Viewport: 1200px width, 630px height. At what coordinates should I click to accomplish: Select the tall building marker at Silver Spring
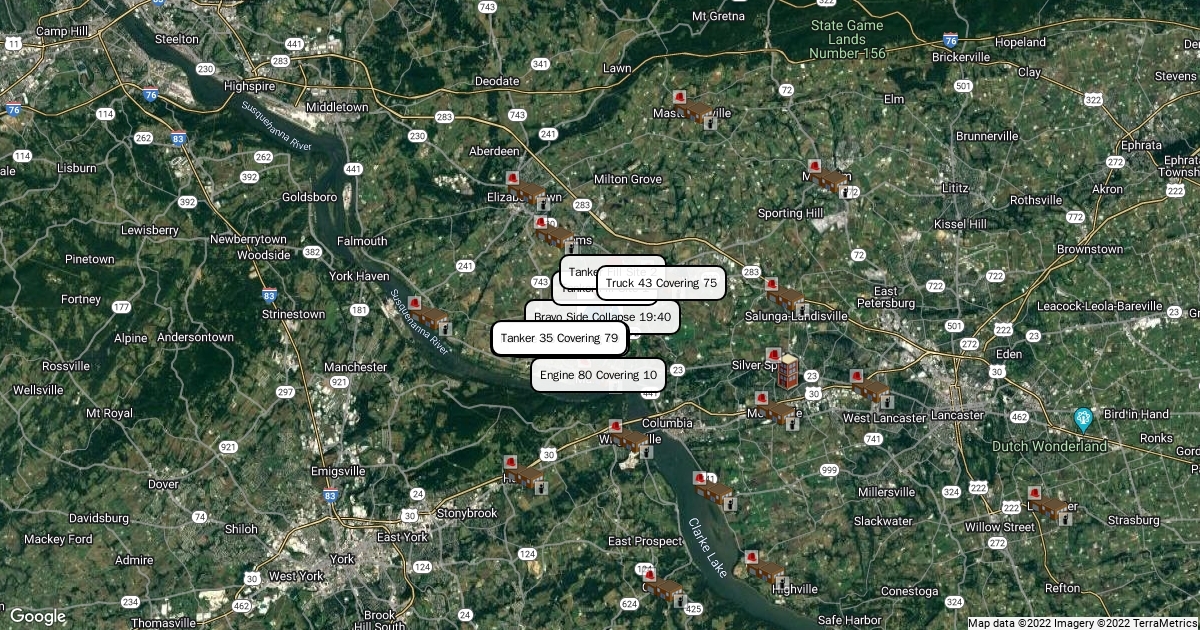[x=788, y=370]
